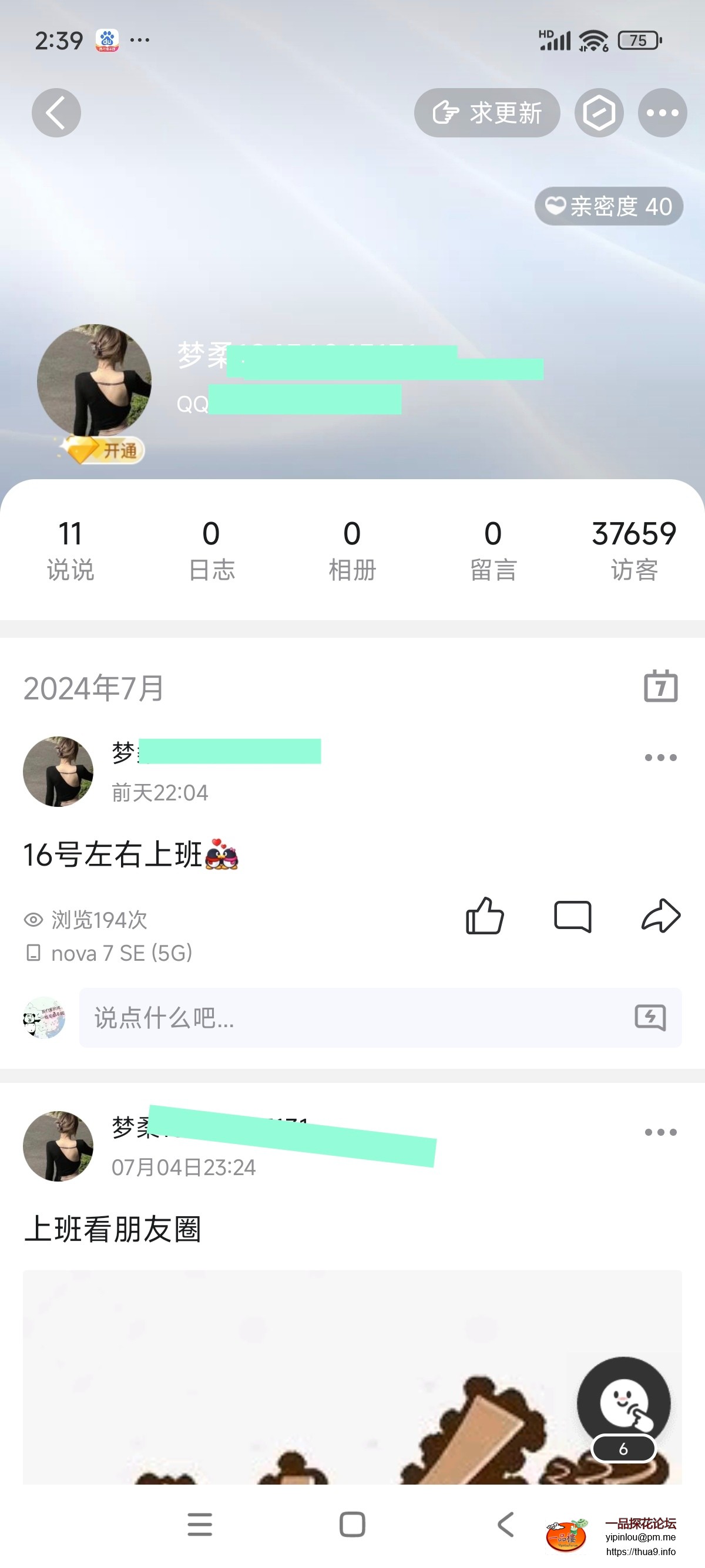This screenshot has width=705, height=1568.
Task: Comment on the 16号左右上班 post
Action: click(572, 916)
